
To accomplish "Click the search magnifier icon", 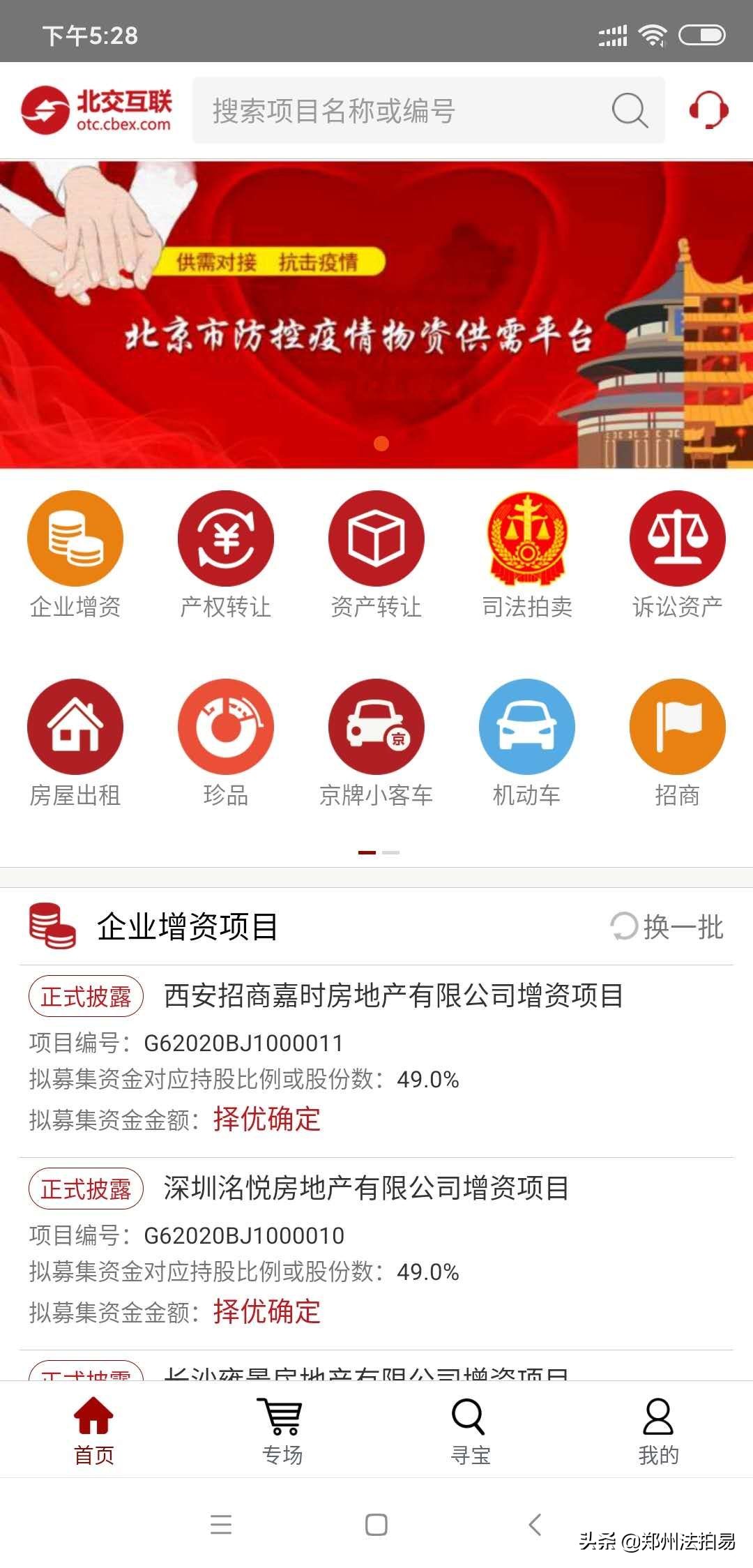I will click(x=628, y=110).
